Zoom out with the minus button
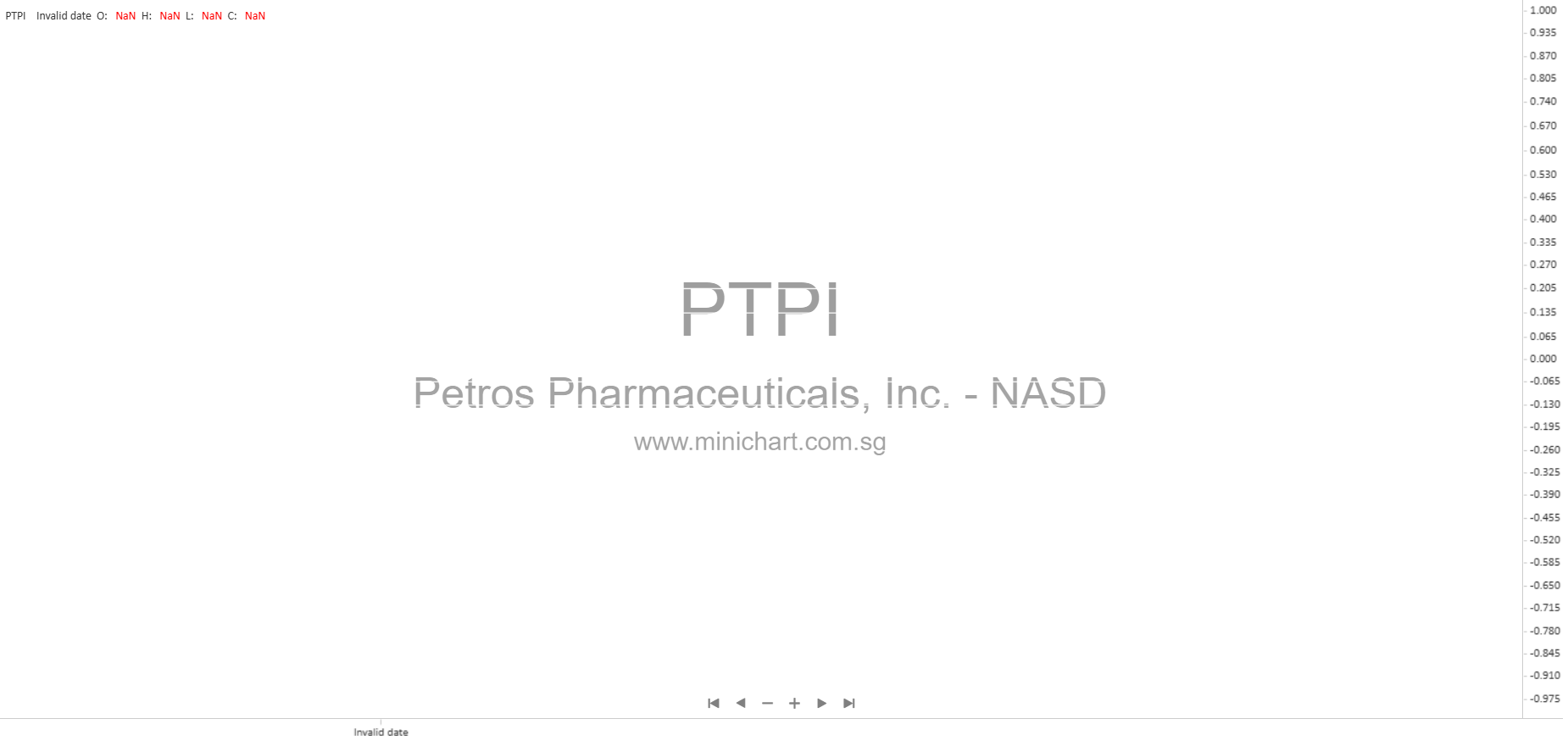This screenshot has height=741, width=1568. [767, 703]
